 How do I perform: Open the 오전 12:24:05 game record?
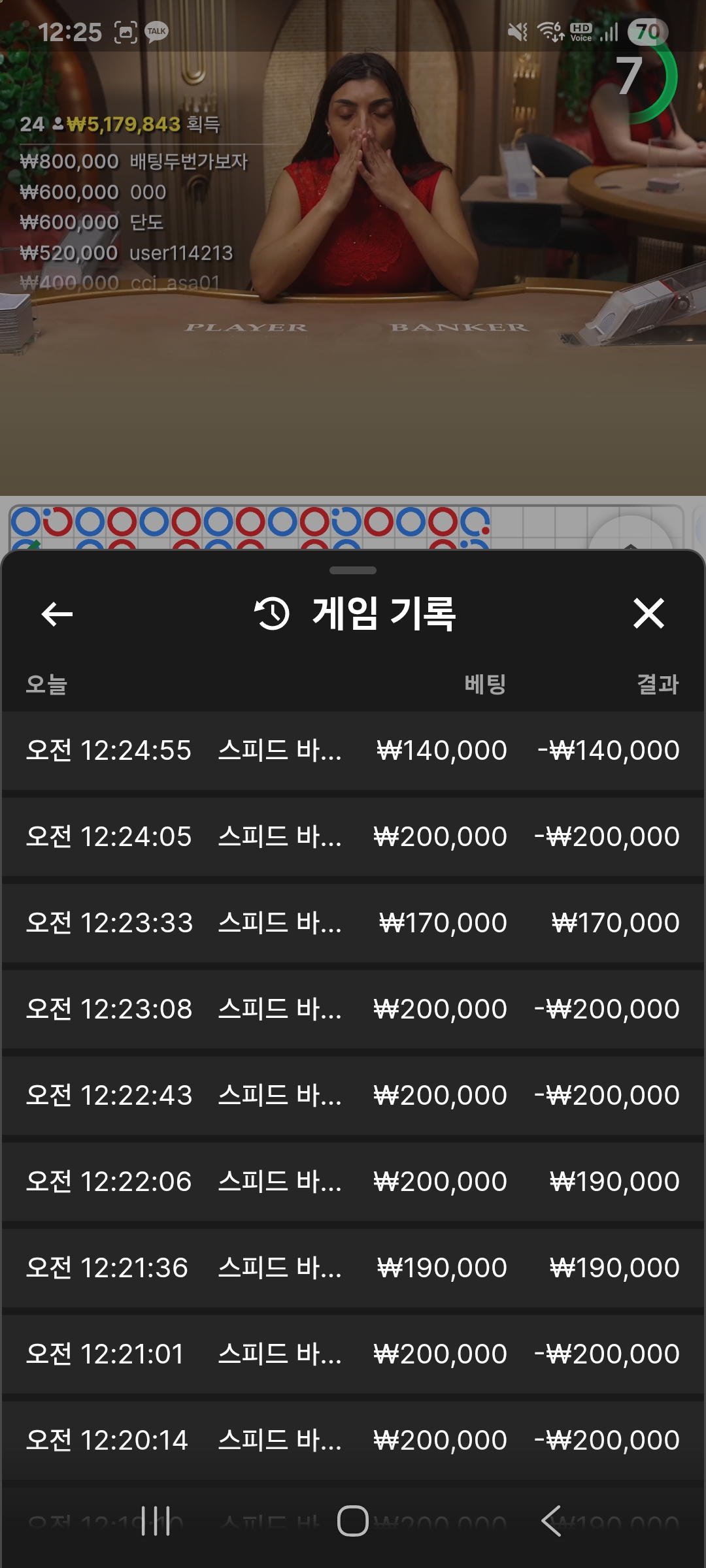[x=353, y=836]
